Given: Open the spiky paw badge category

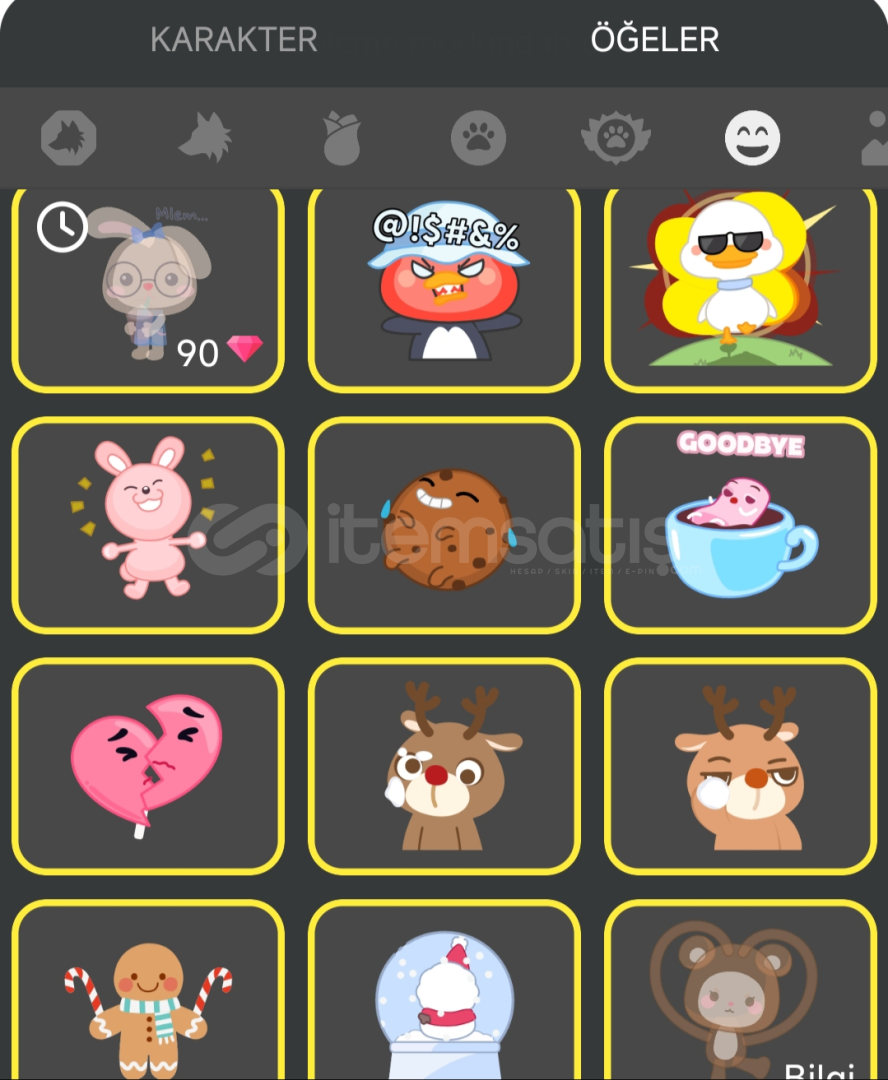Looking at the screenshot, I should pyautogui.click(x=616, y=138).
